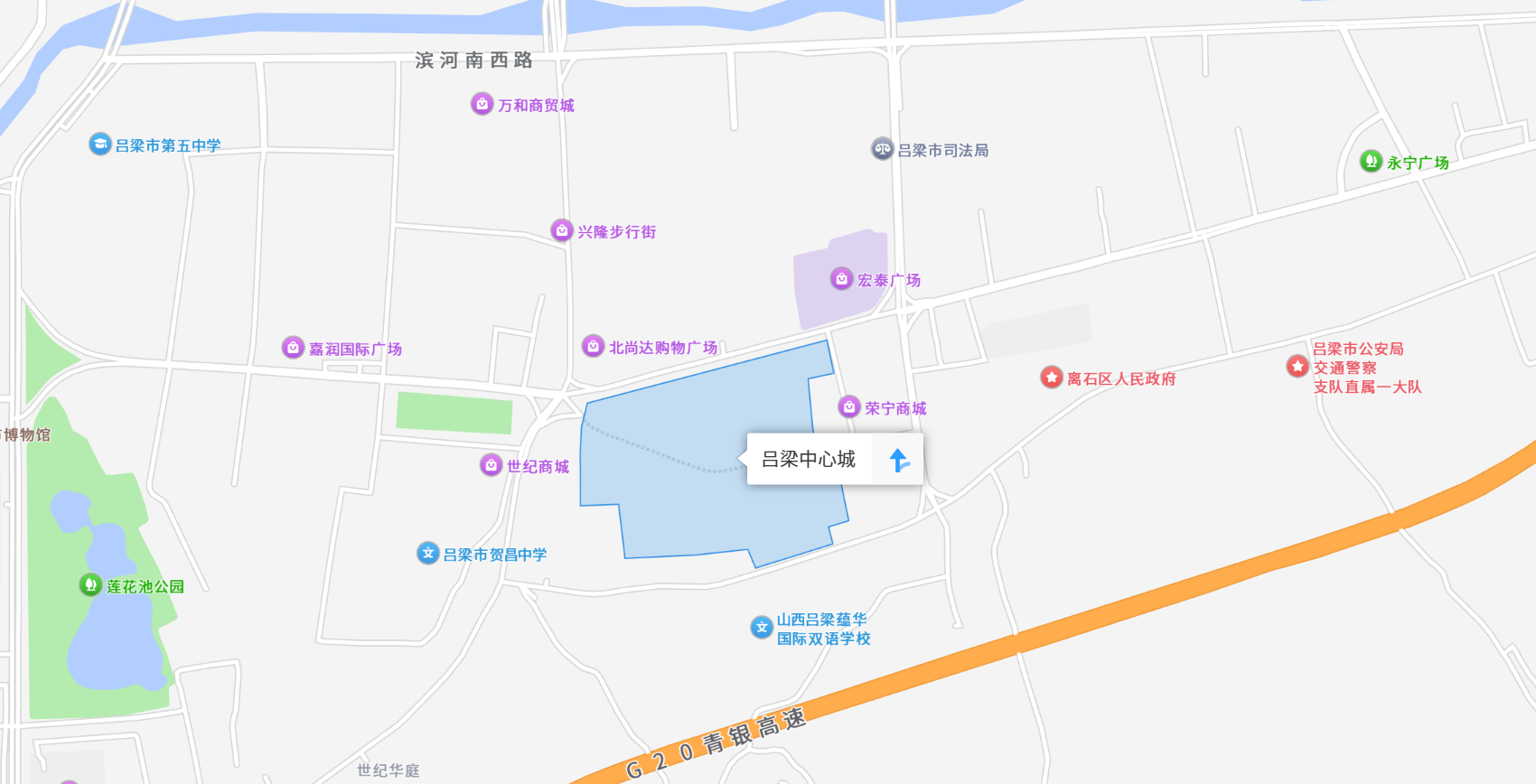The image size is (1536, 784).
Task: Tap the 嘉润国际广场 marker
Action: [293, 348]
